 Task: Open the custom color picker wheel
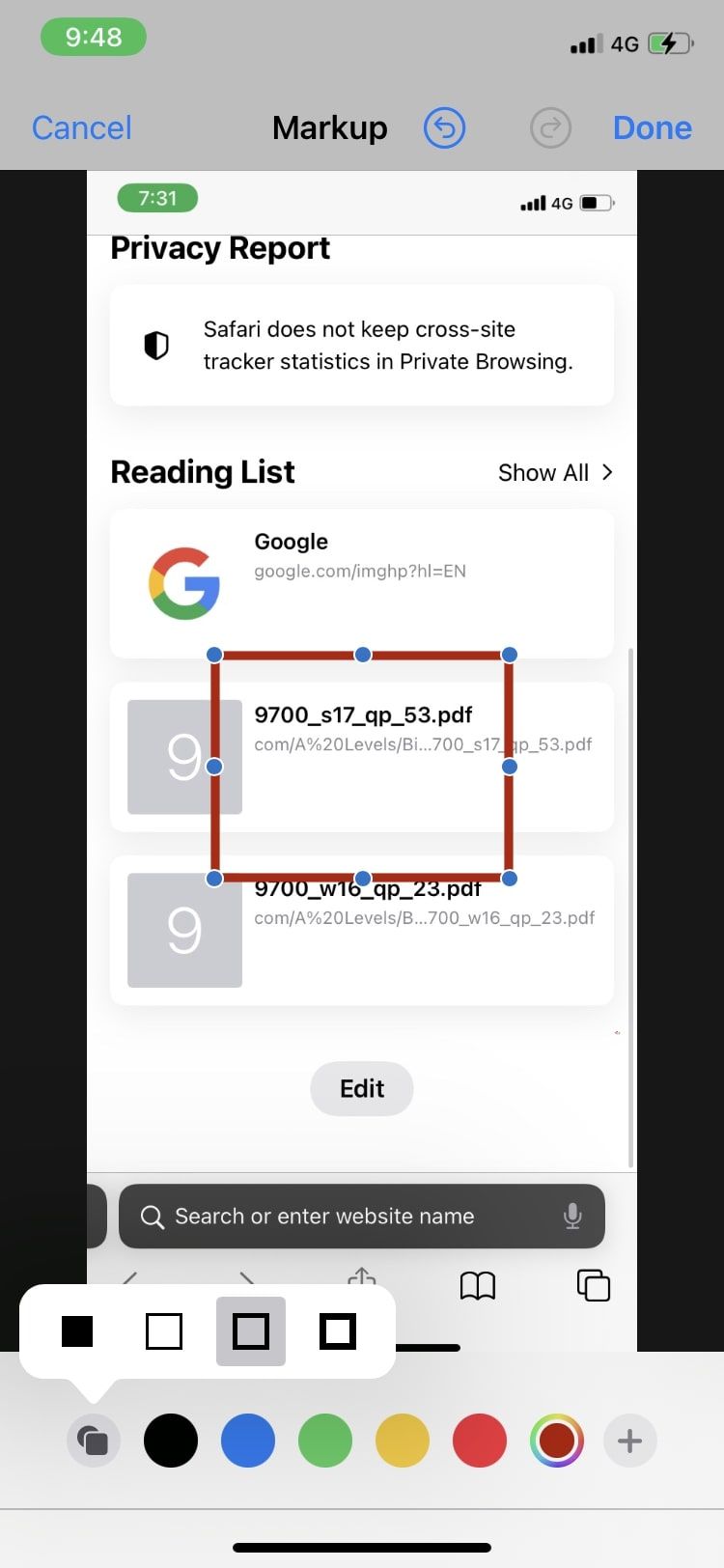[557, 1441]
